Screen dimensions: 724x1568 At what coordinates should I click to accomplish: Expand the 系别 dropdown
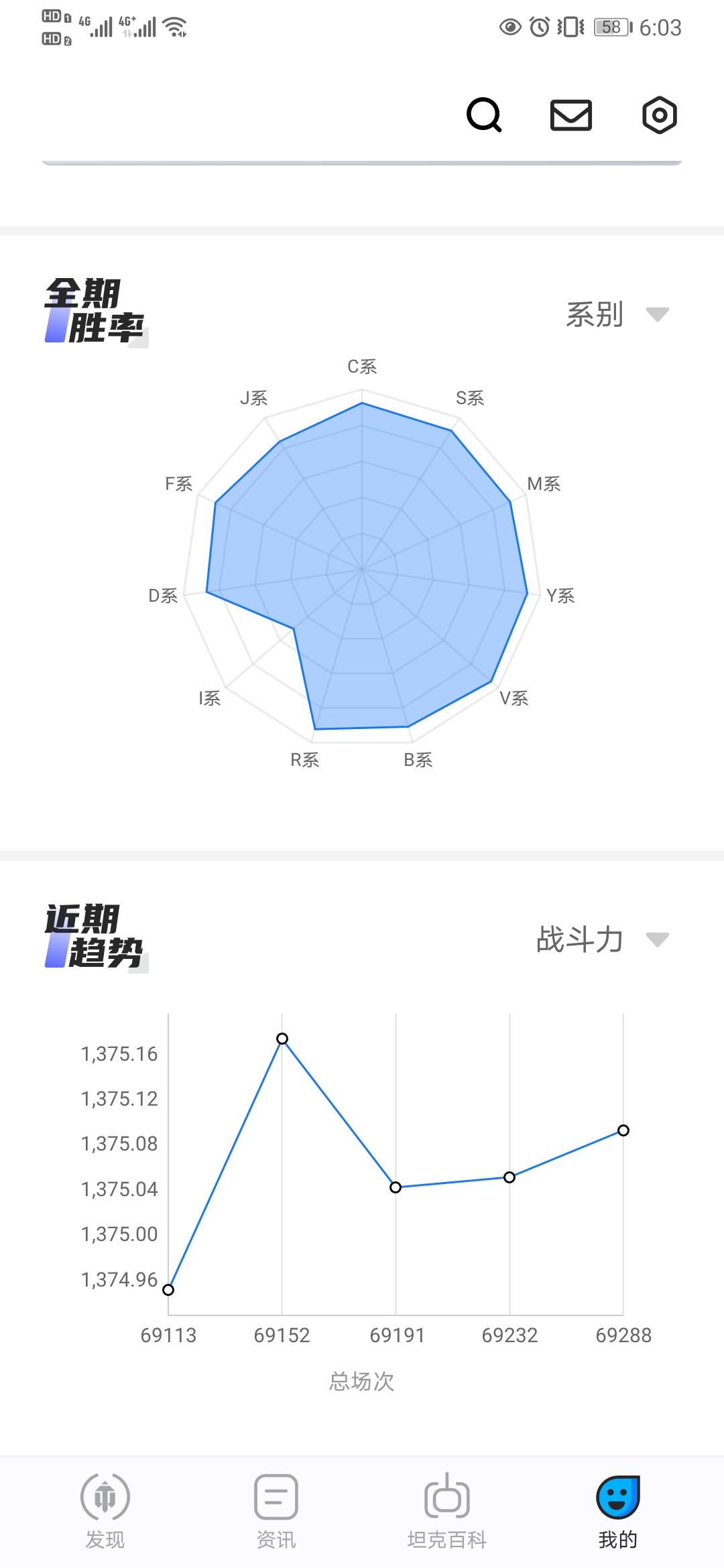pos(617,314)
